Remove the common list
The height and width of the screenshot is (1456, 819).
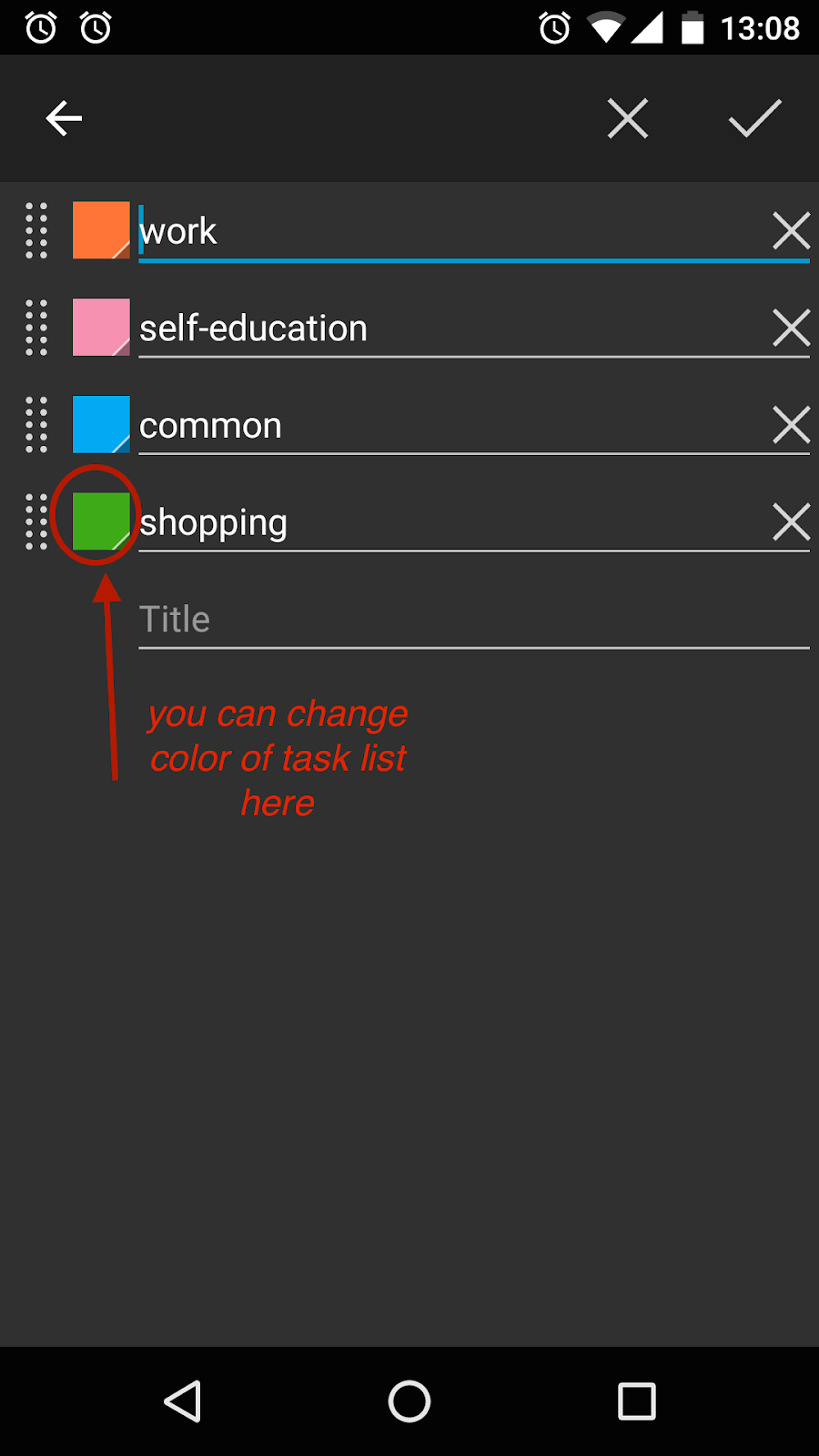point(791,425)
